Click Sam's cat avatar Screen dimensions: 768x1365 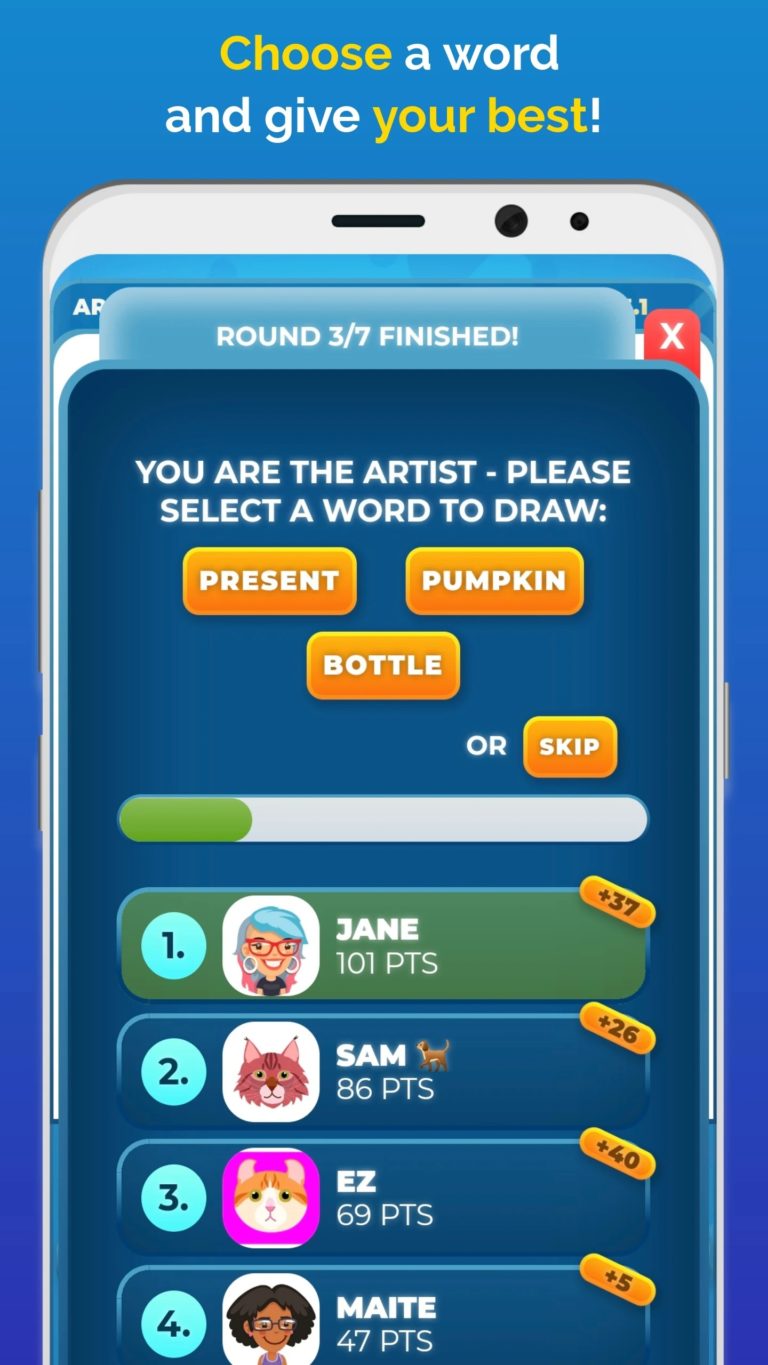(268, 1071)
